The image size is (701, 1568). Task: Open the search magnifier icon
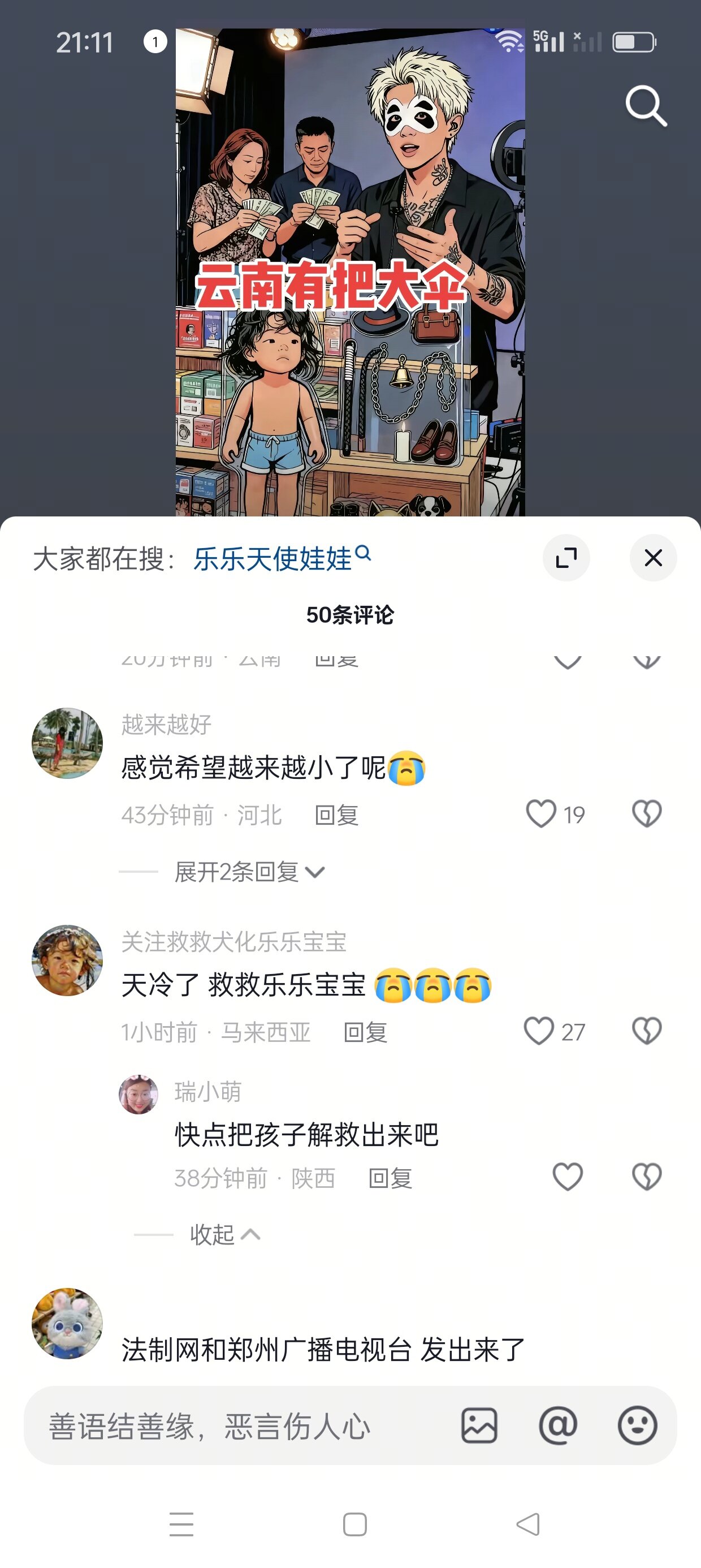click(x=646, y=105)
